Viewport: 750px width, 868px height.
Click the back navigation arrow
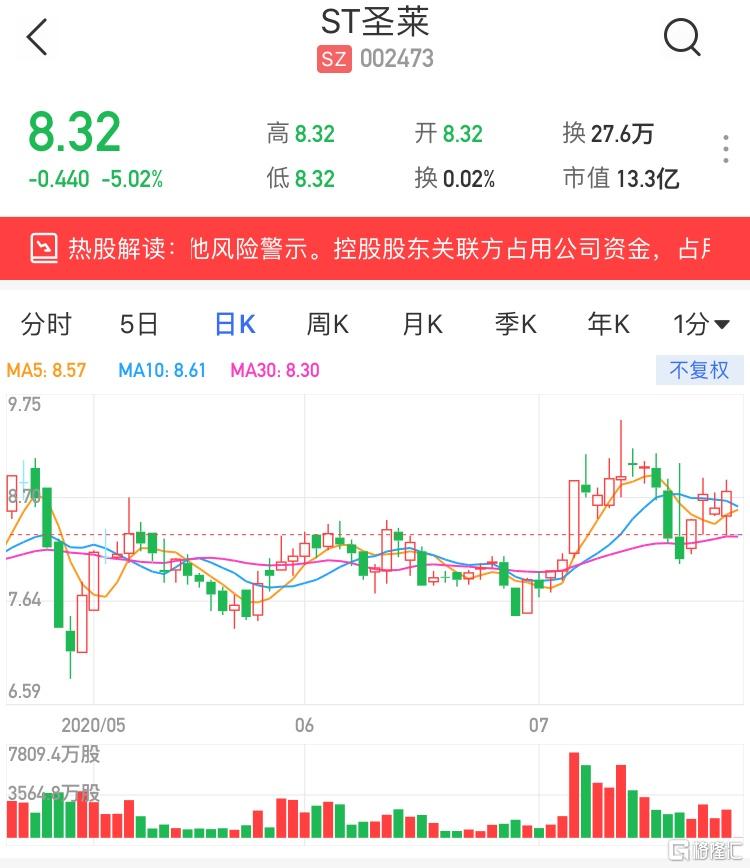[x=35, y=37]
